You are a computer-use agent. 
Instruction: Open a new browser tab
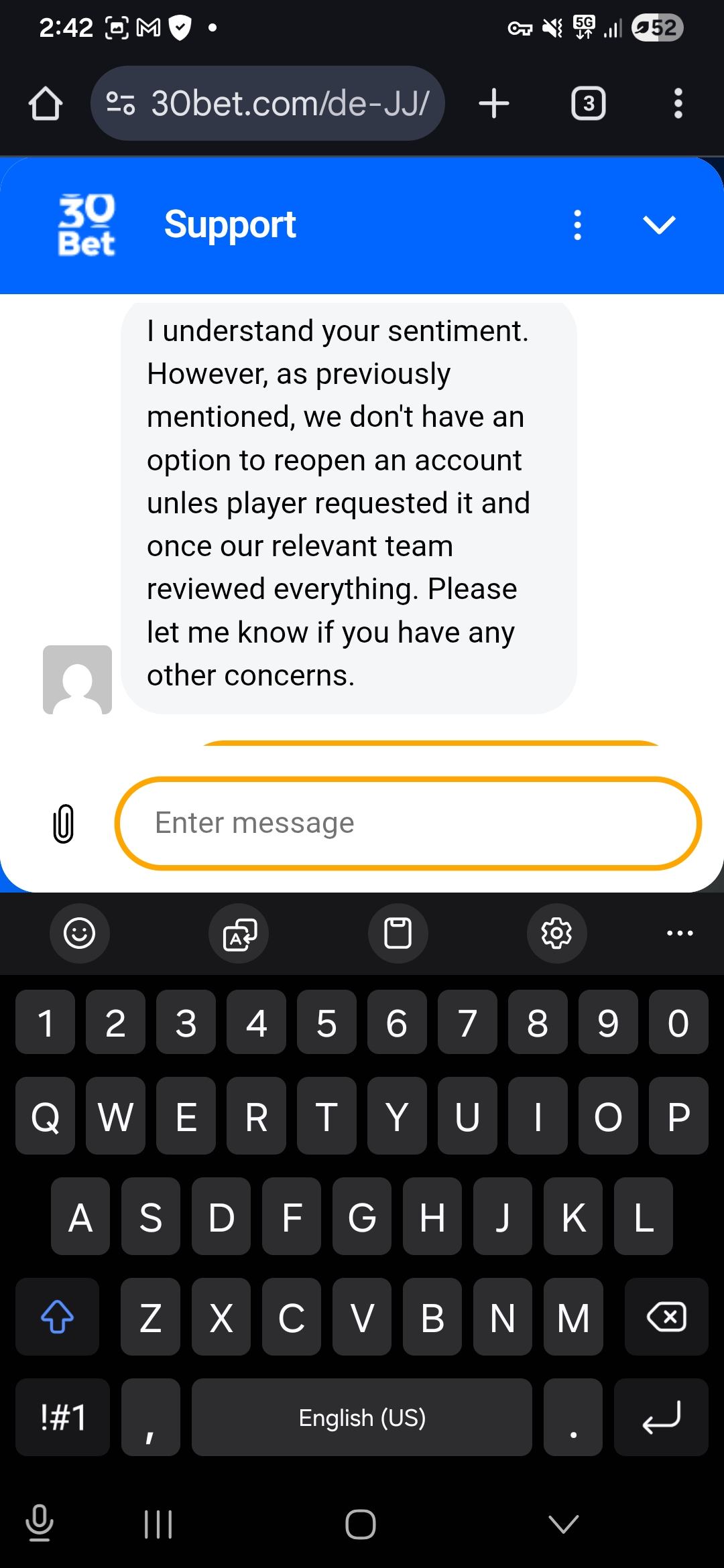pos(494,104)
